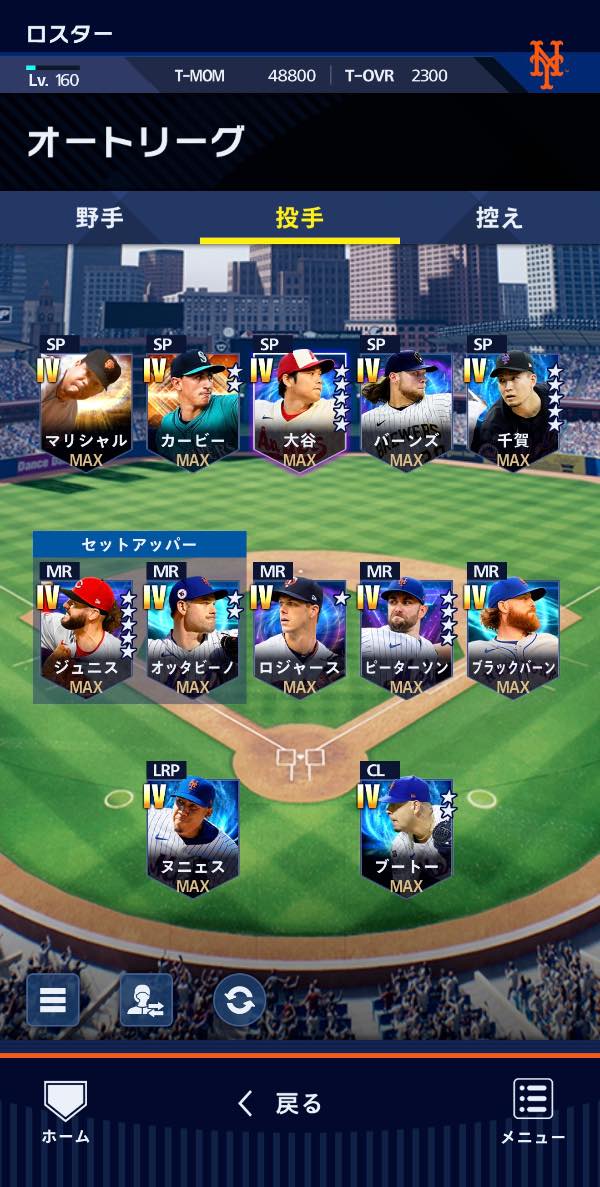Open the list view icon
Viewport: 600px width, 1187px height.
pos(53,999)
